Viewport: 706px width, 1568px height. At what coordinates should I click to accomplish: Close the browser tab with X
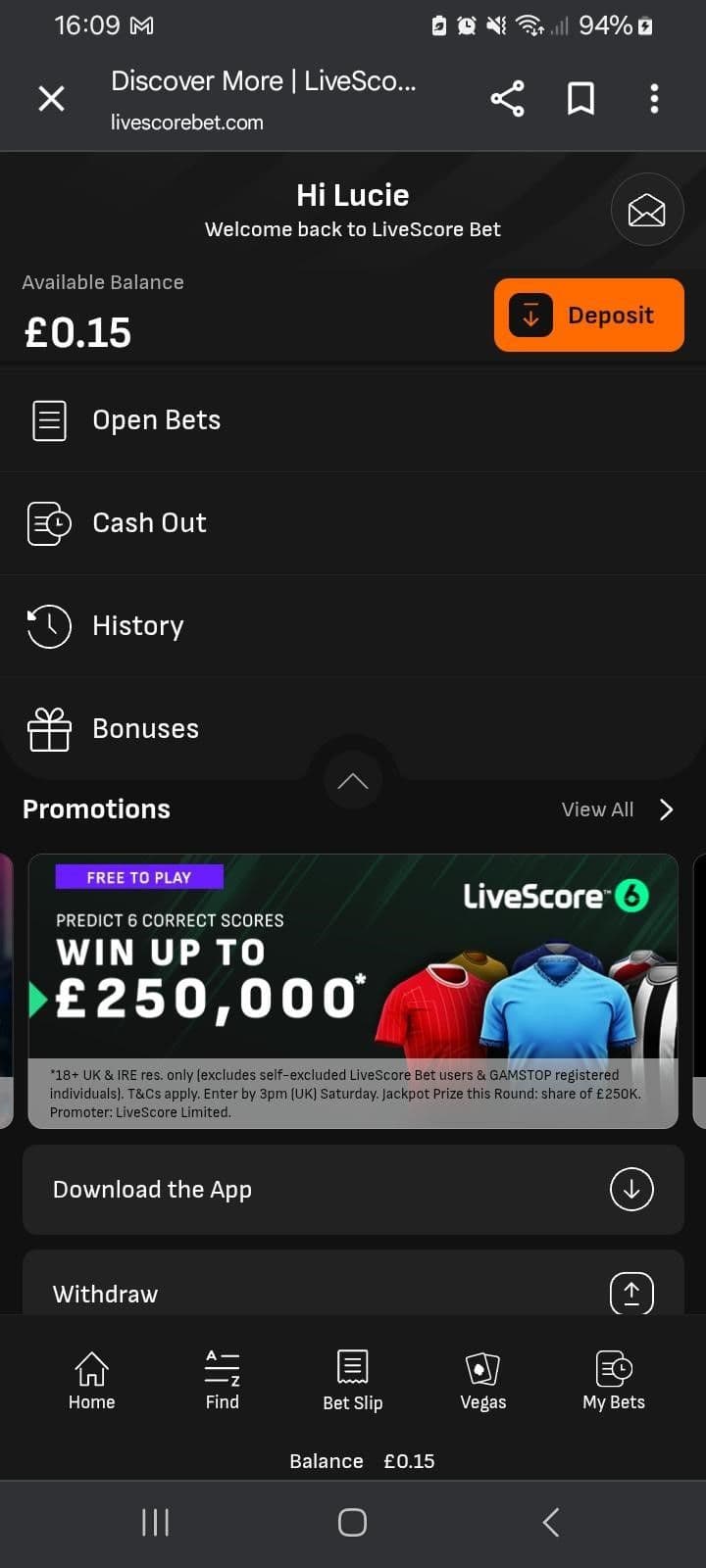click(x=51, y=98)
